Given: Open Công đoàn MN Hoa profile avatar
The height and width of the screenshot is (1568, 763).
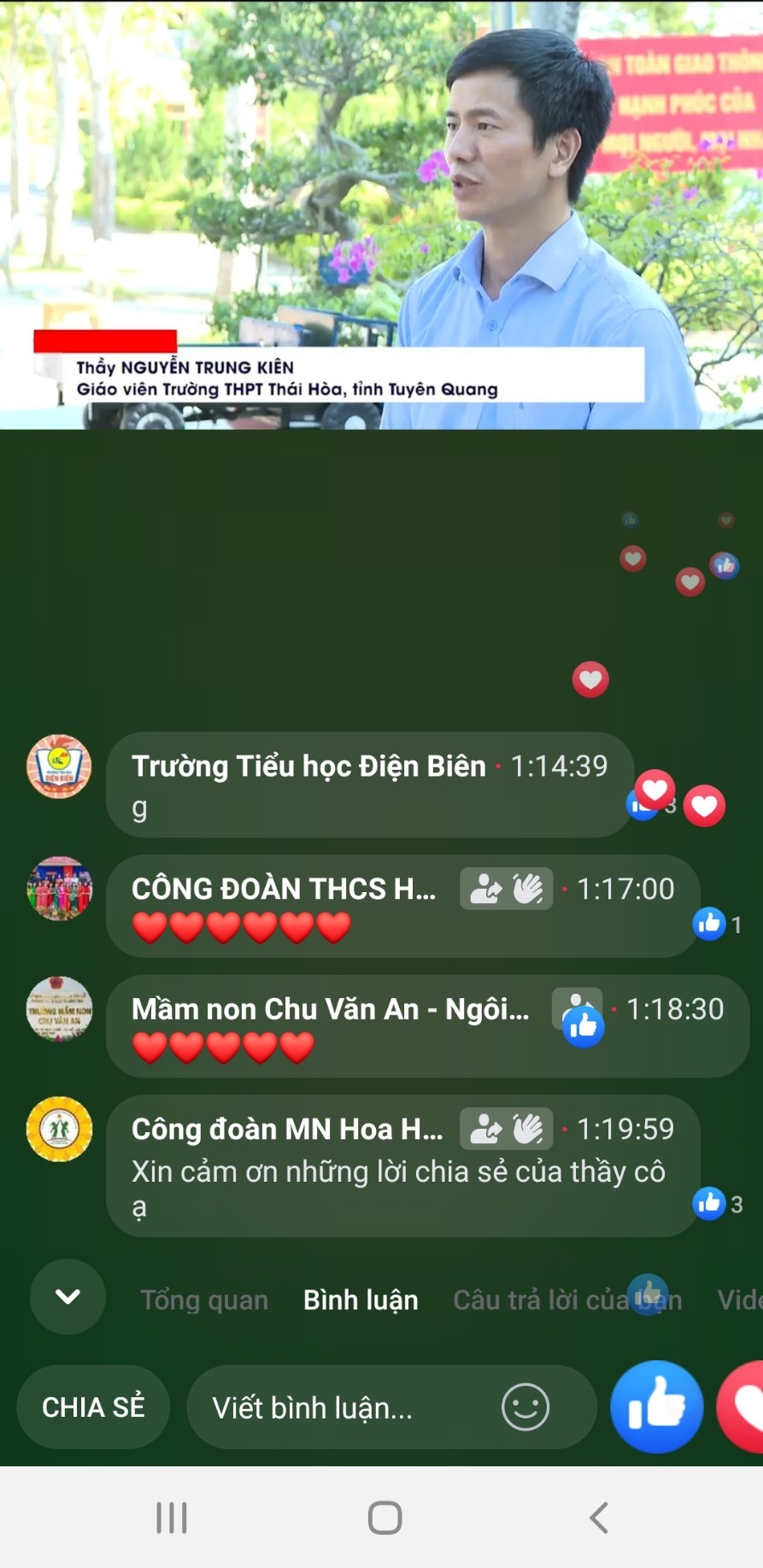Looking at the screenshot, I should pyautogui.click(x=58, y=1129).
